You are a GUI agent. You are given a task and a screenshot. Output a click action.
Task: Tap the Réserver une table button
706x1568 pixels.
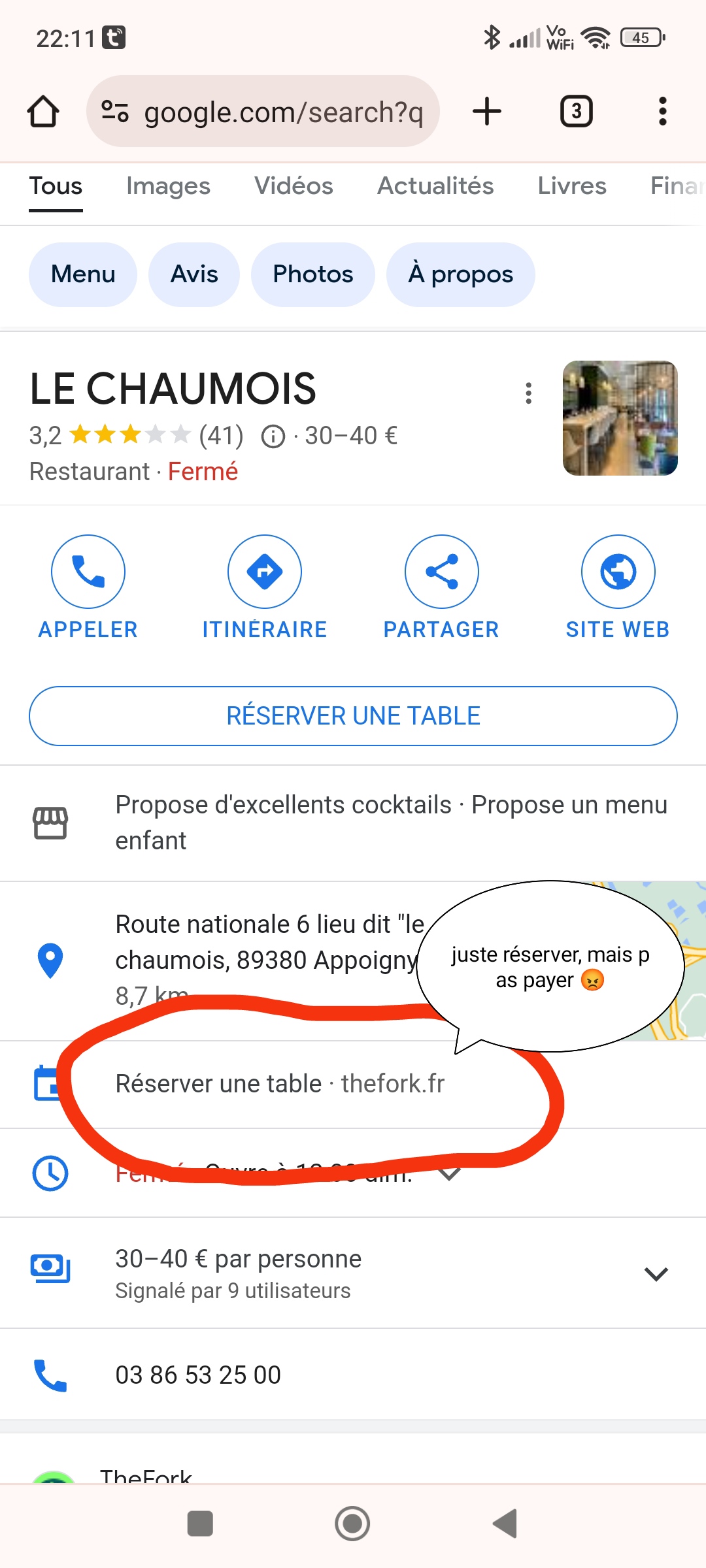pyautogui.click(x=353, y=716)
